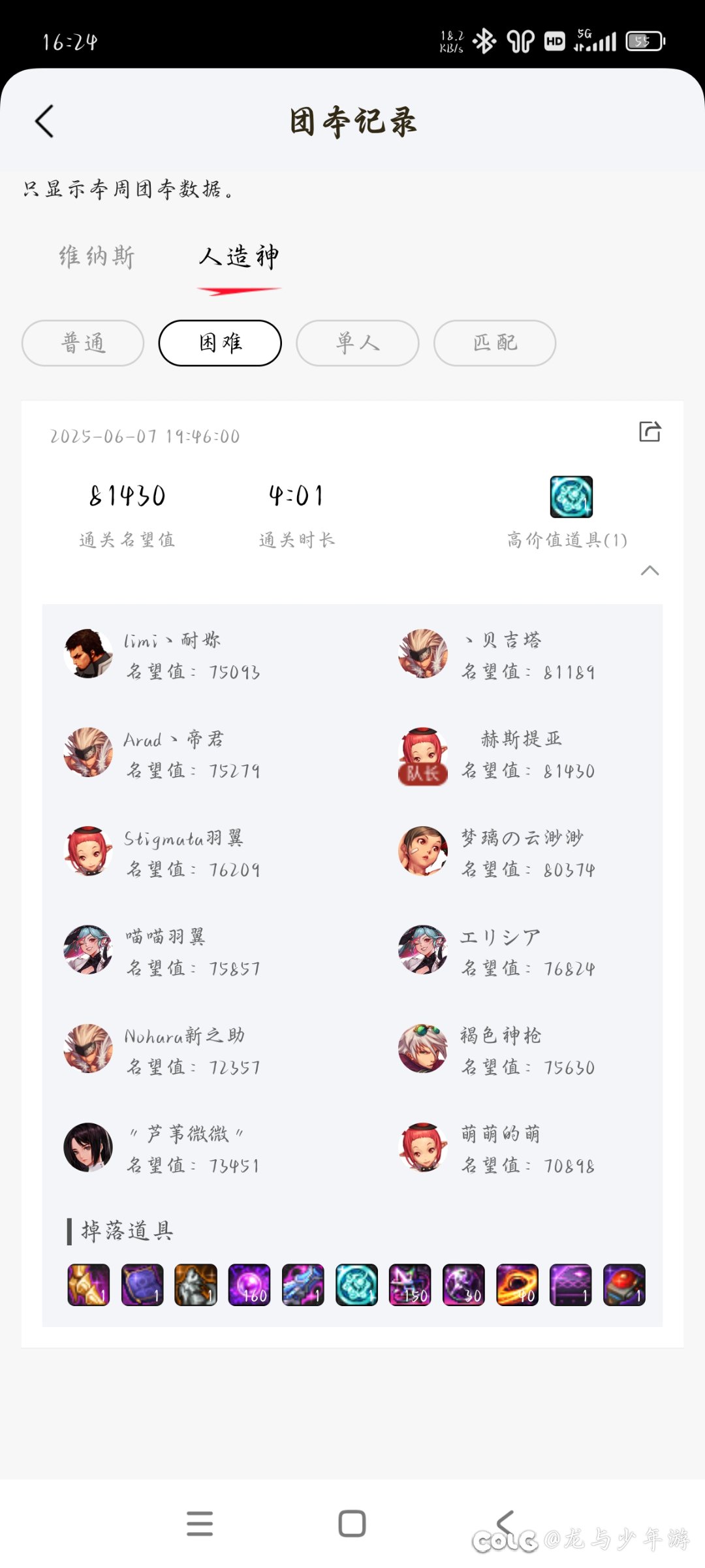Go back from the 团本记录 page
Image resolution: width=705 pixels, height=1568 pixels.
point(44,121)
